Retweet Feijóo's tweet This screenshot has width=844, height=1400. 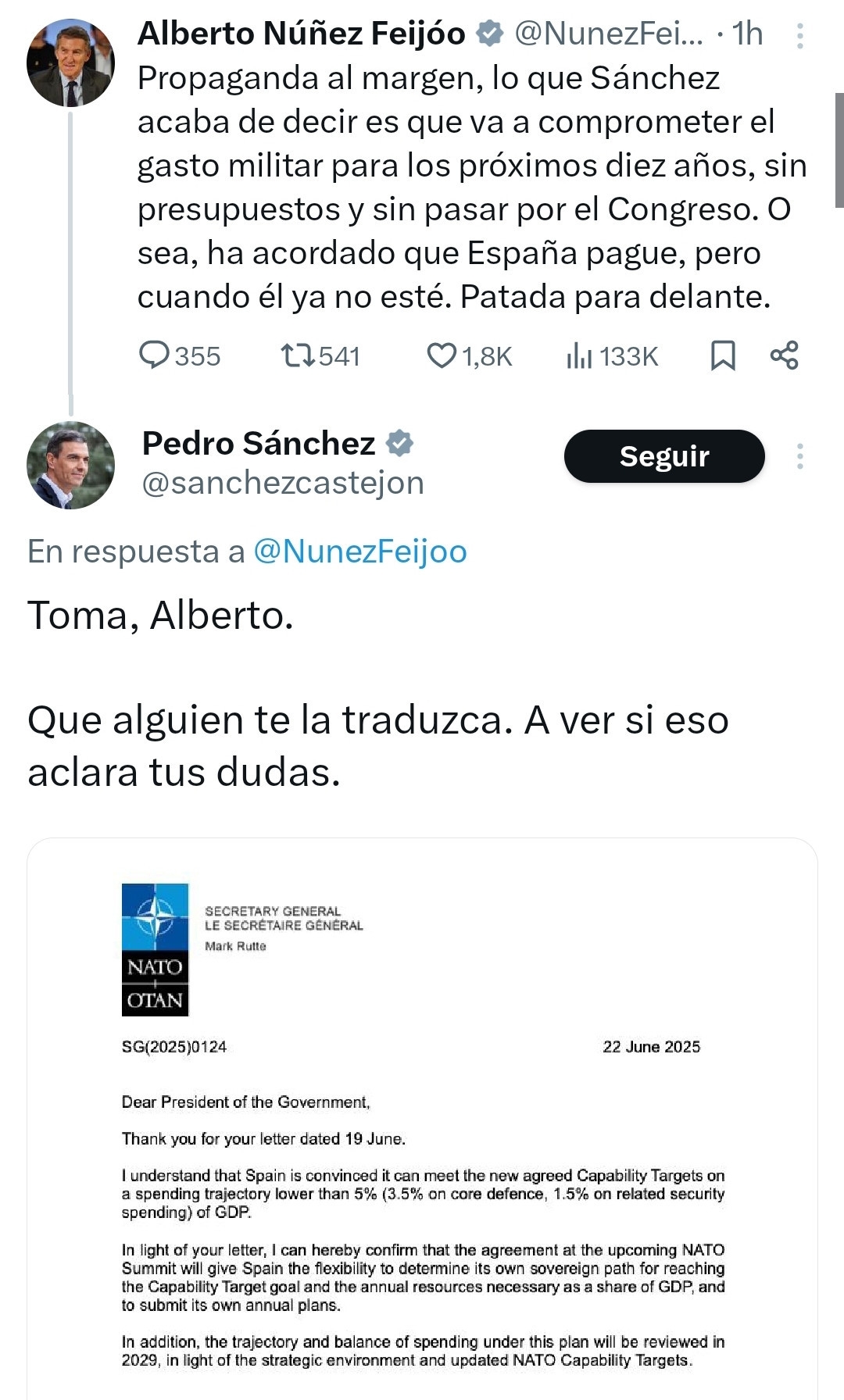coord(298,355)
